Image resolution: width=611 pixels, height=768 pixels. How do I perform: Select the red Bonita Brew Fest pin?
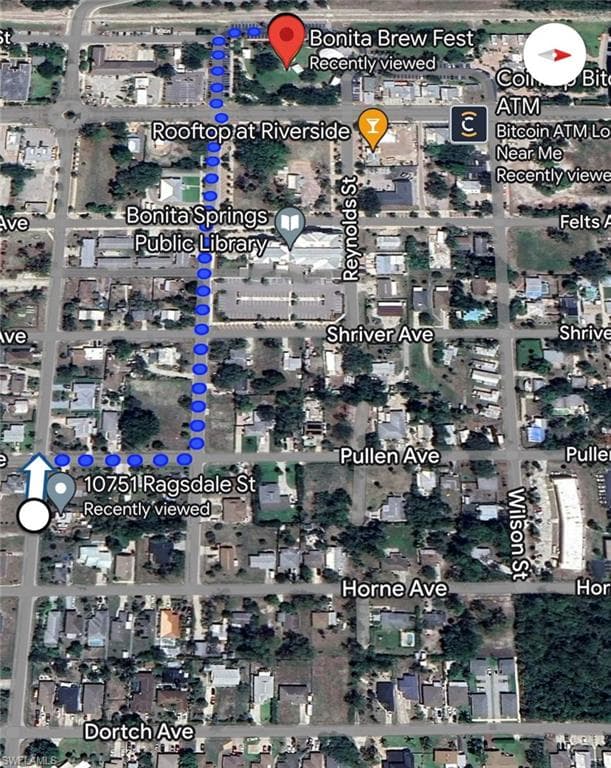[287, 41]
